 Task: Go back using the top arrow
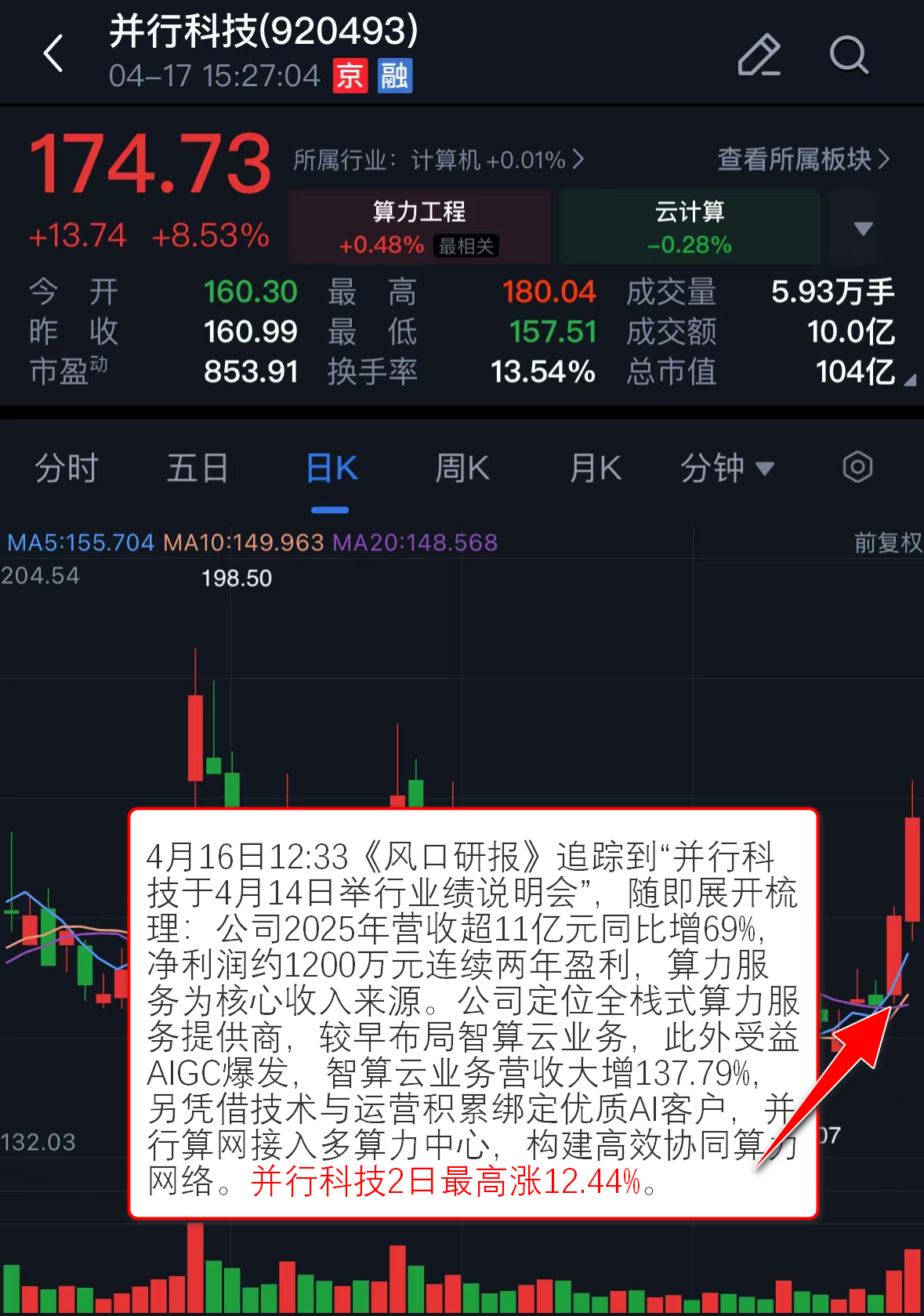coord(53,54)
